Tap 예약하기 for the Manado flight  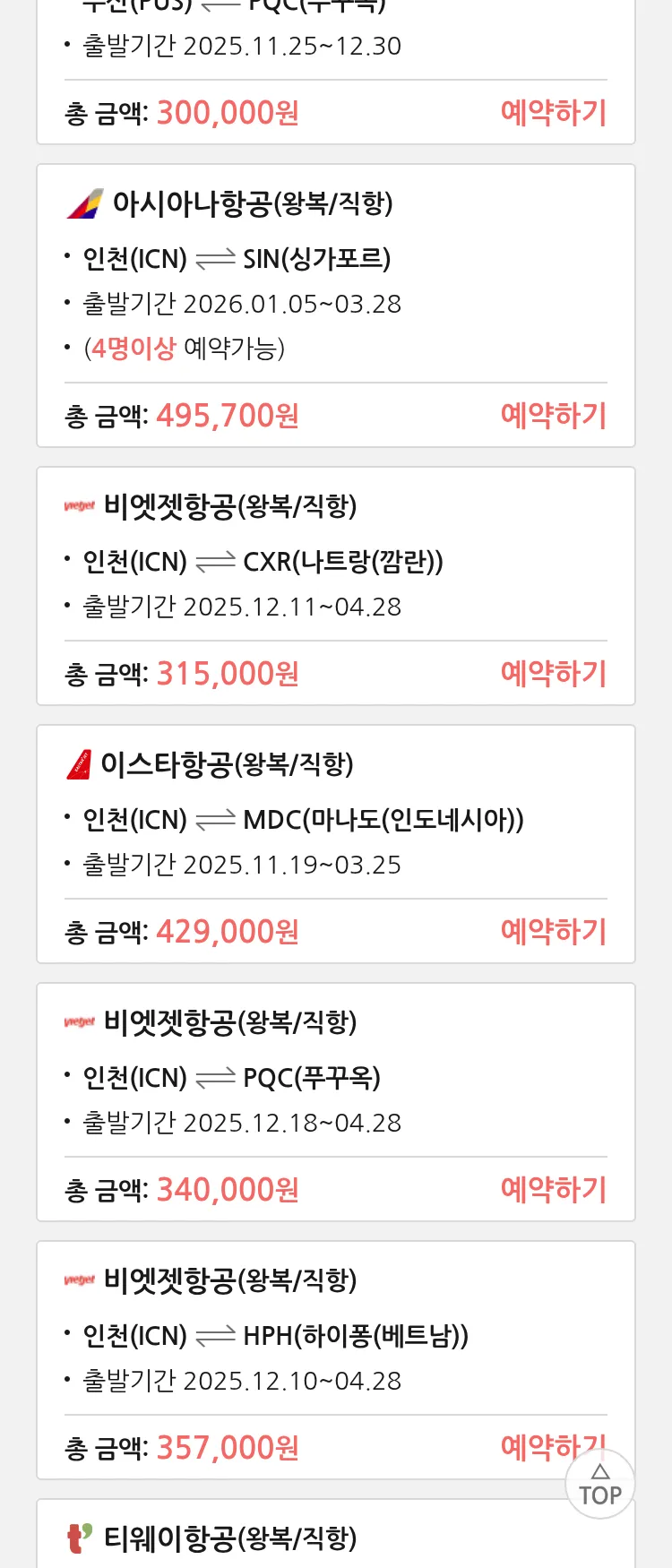553,932
